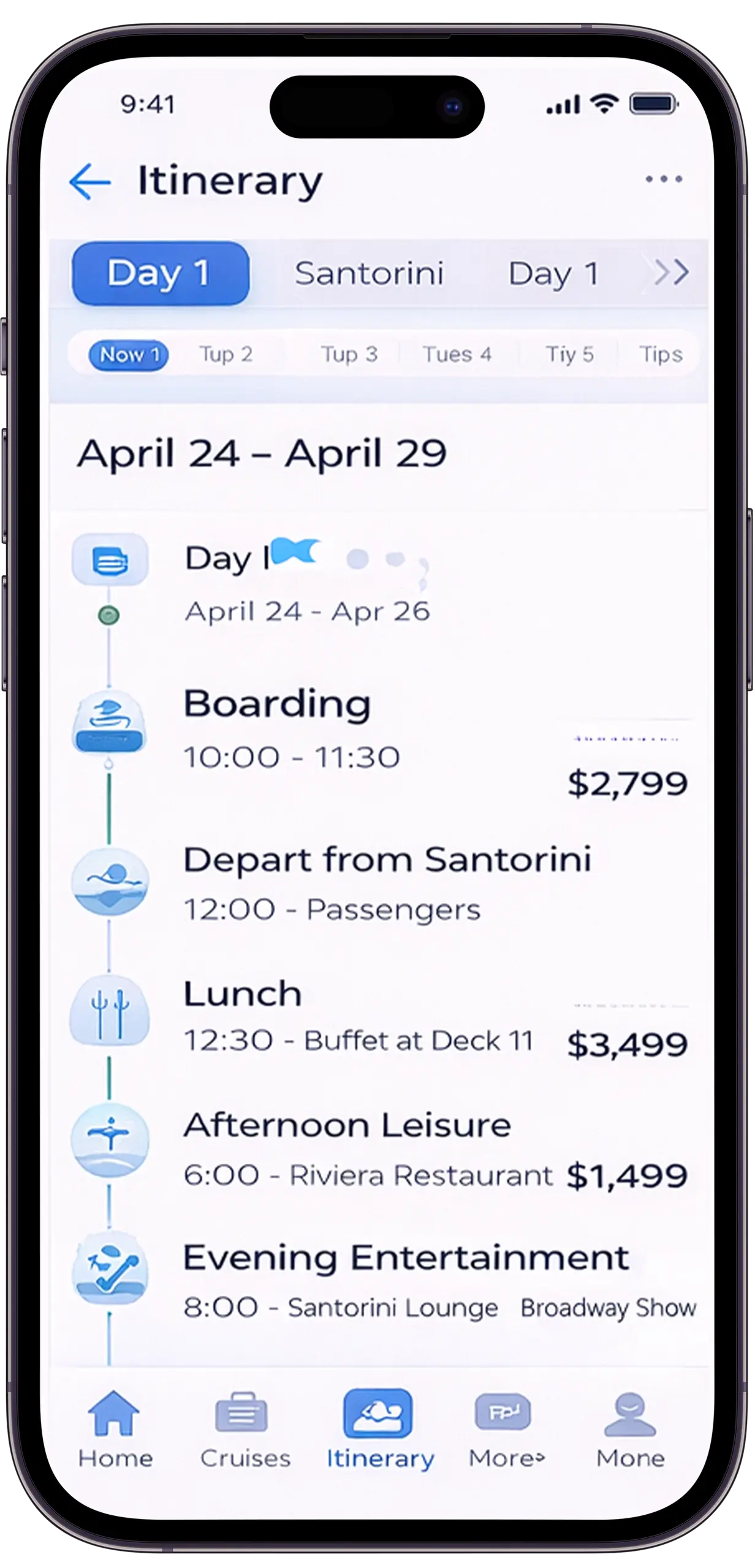Tap the double-chevron to show more days
The width and height of the screenshot is (755, 1568).
671,273
